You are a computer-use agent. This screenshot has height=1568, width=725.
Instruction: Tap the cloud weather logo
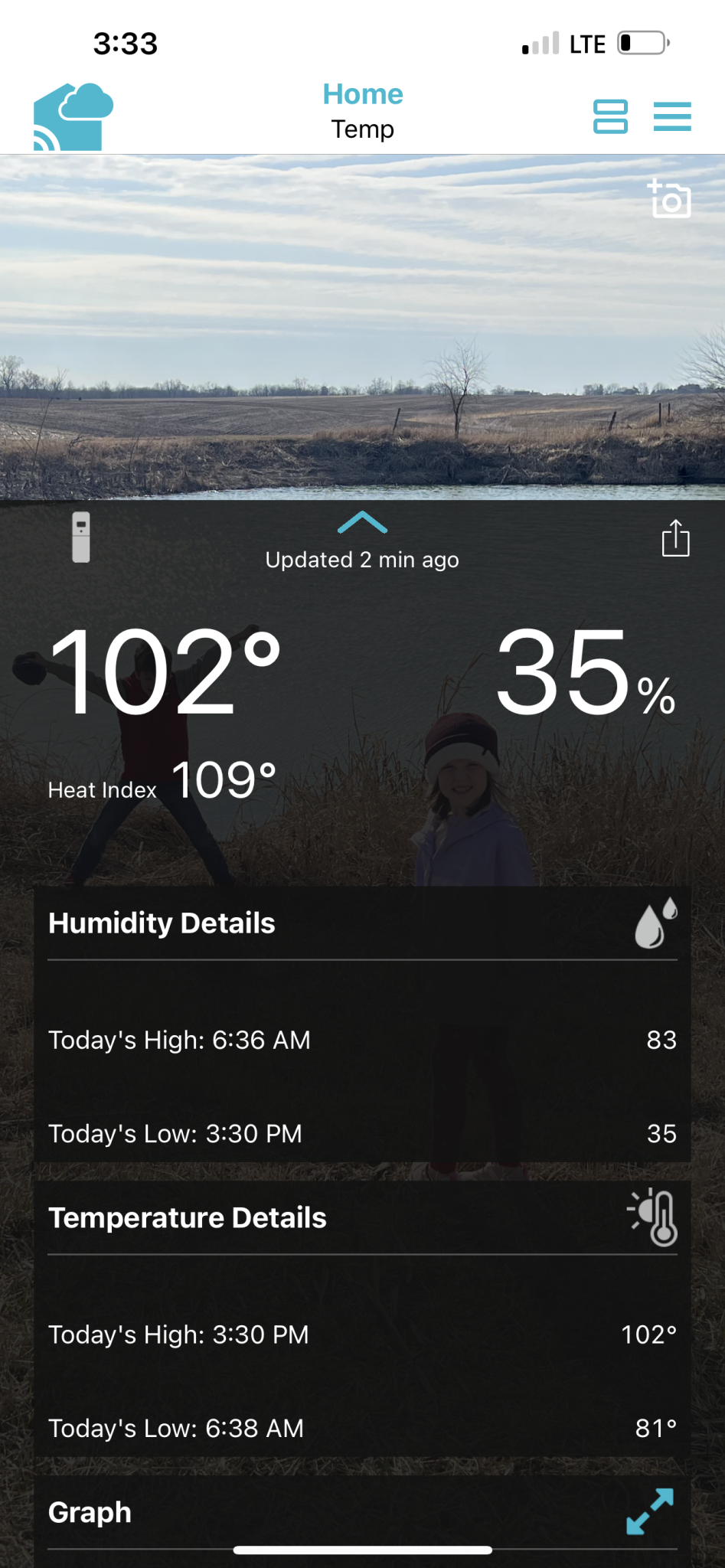tap(73, 116)
